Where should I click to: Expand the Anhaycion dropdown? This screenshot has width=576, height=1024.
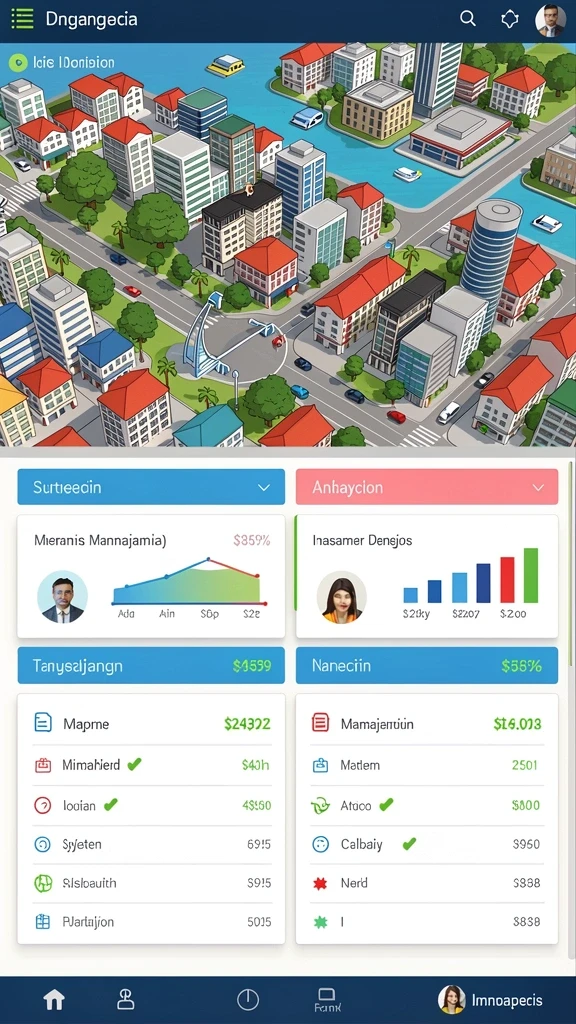pos(427,487)
